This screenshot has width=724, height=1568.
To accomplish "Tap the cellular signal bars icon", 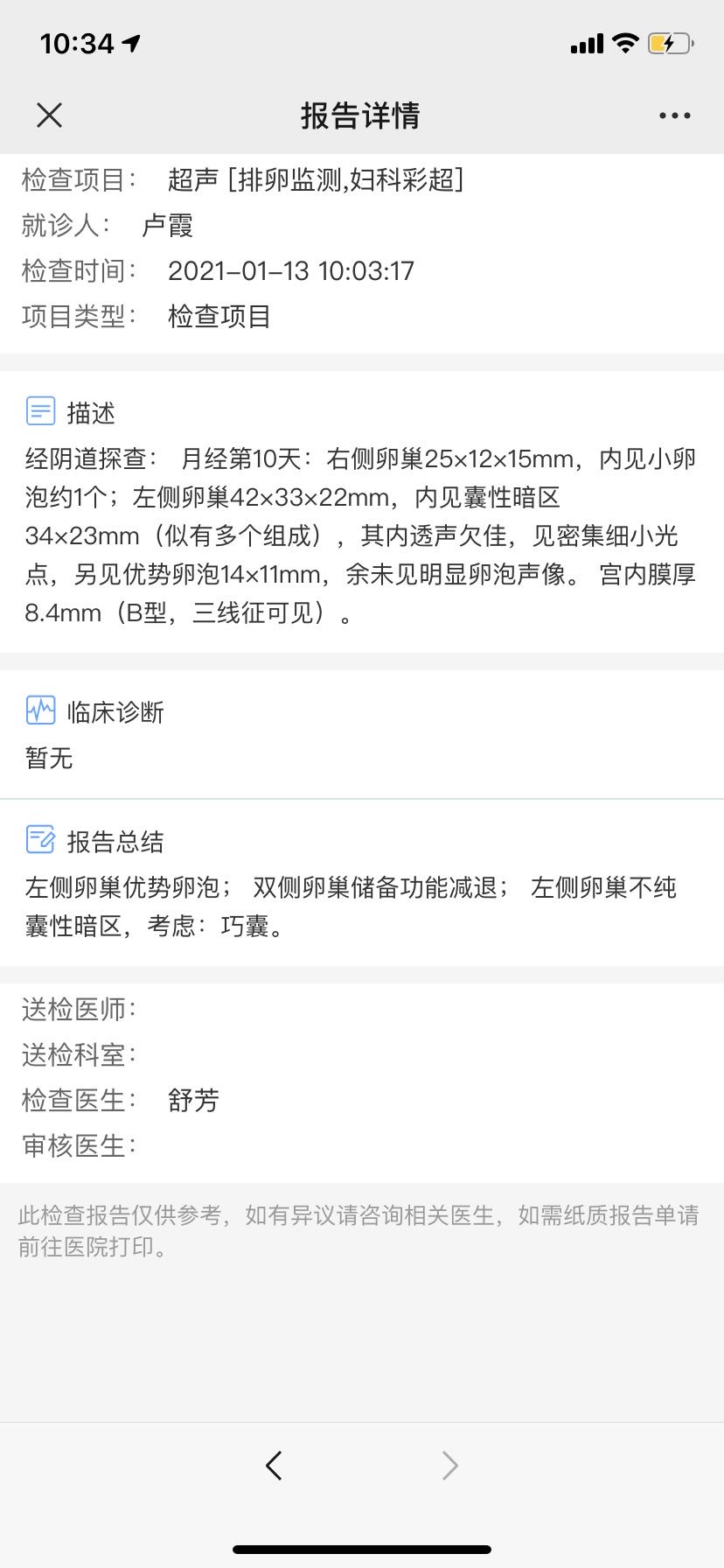I will pyautogui.click(x=586, y=42).
